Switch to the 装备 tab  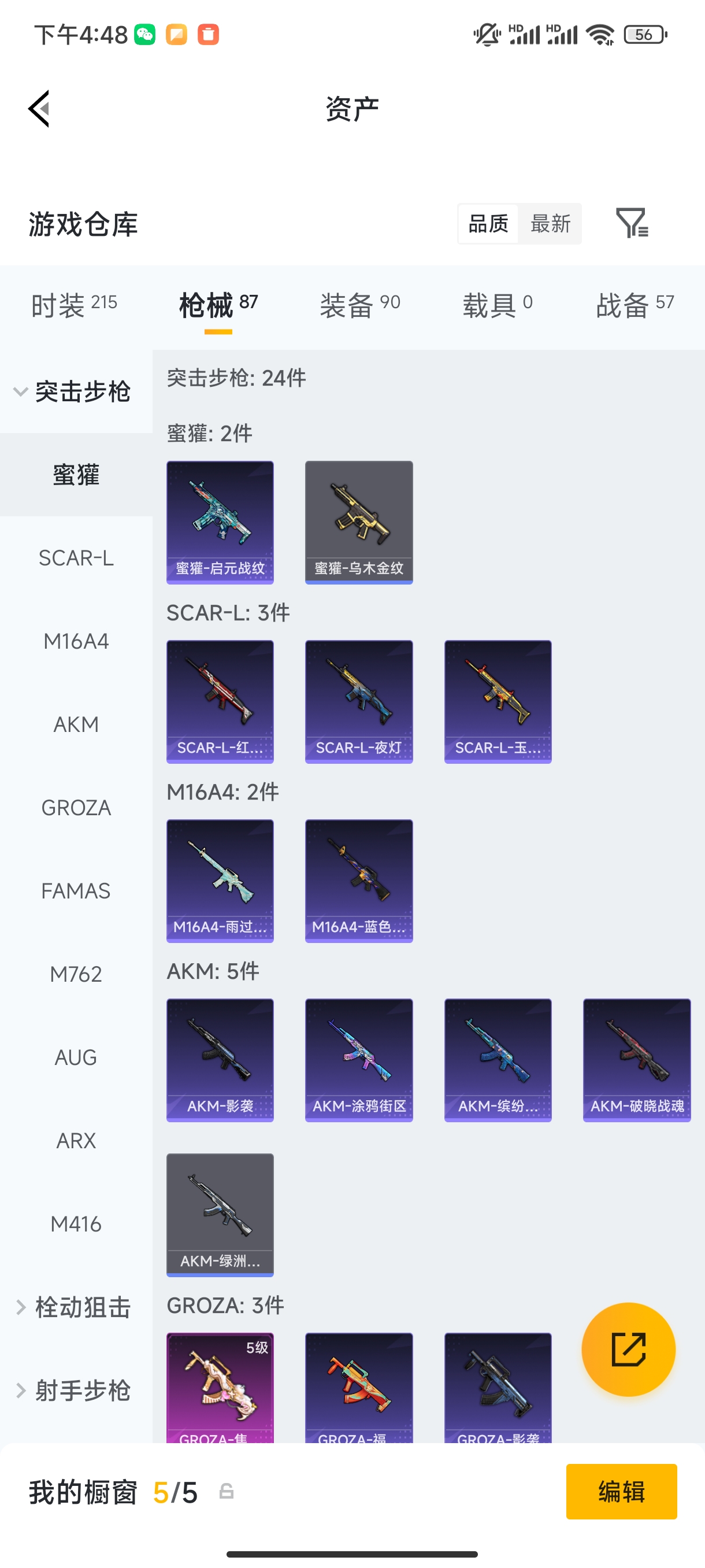pyautogui.click(x=359, y=304)
